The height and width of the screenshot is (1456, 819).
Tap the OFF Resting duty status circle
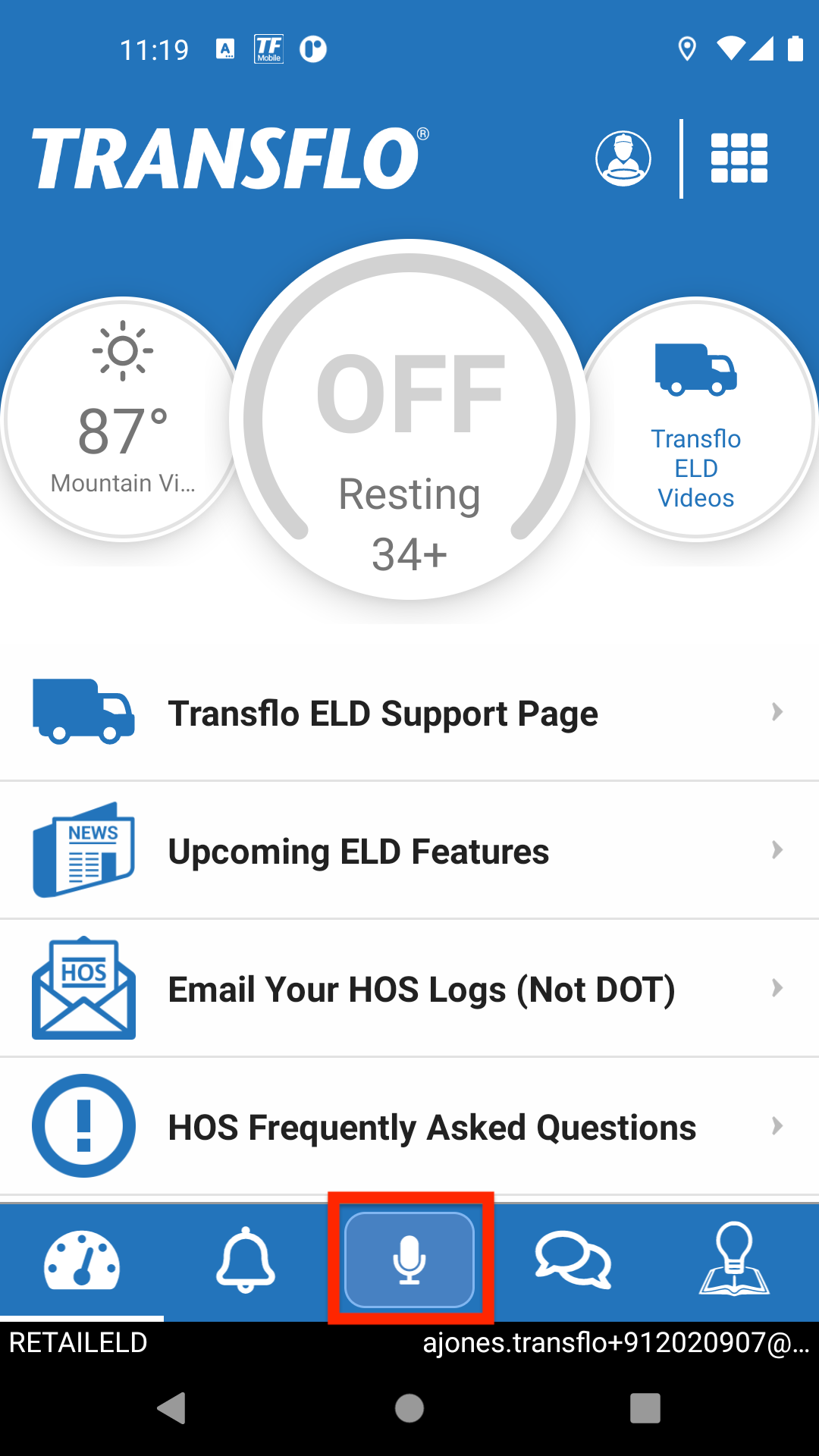(409, 420)
